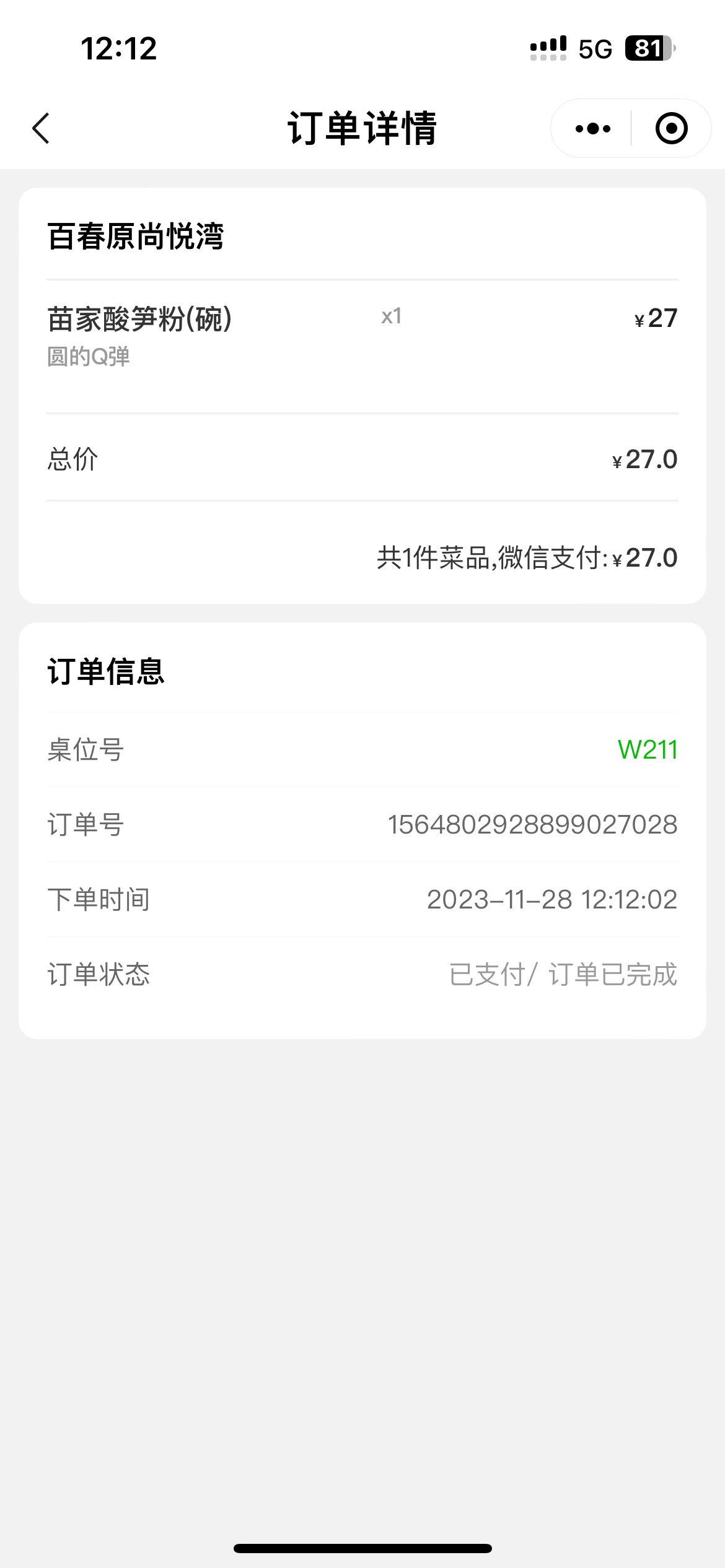The image size is (725, 1568).
Task: Close the mini program with the circle button
Action: pos(671,128)
